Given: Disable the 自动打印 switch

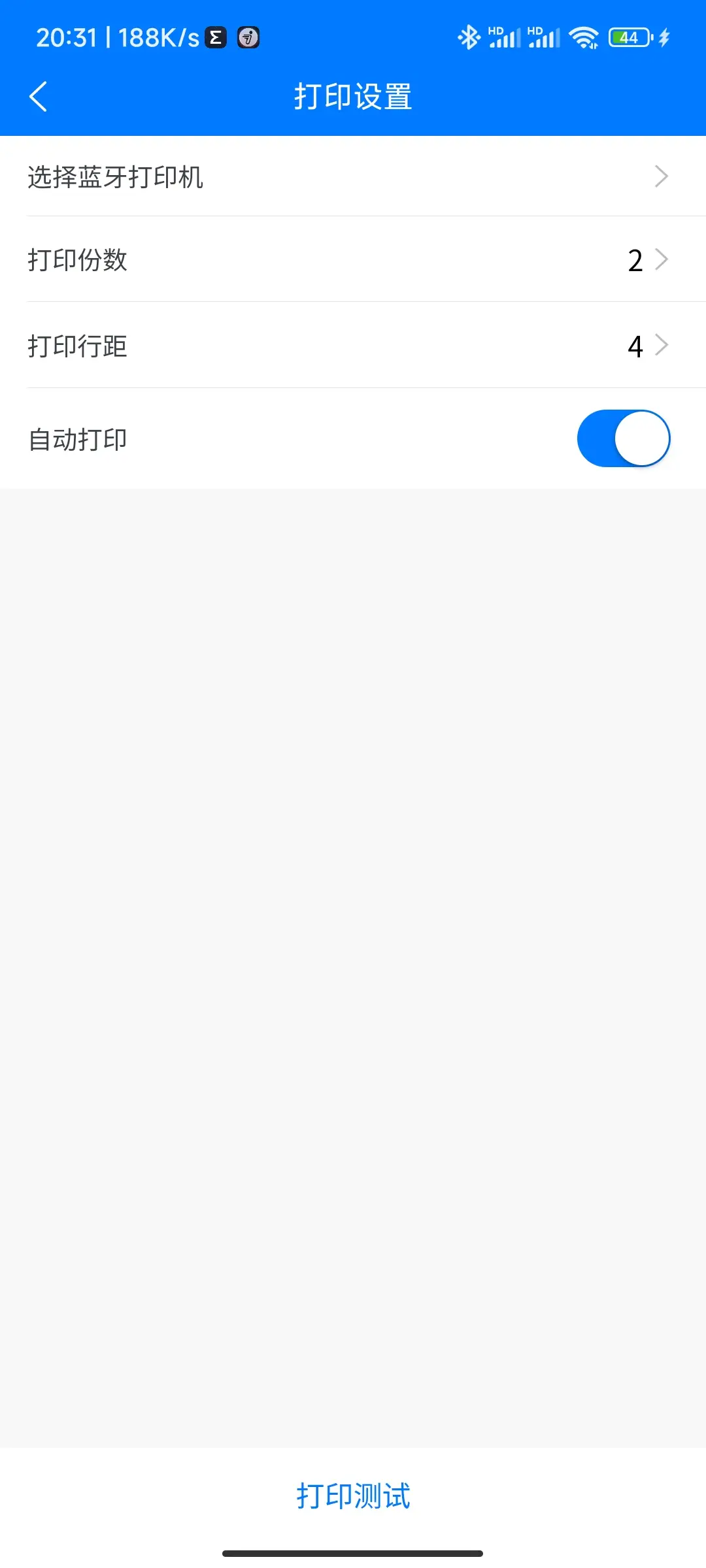Looking at the screenshot, I should (x=624, y=438).
